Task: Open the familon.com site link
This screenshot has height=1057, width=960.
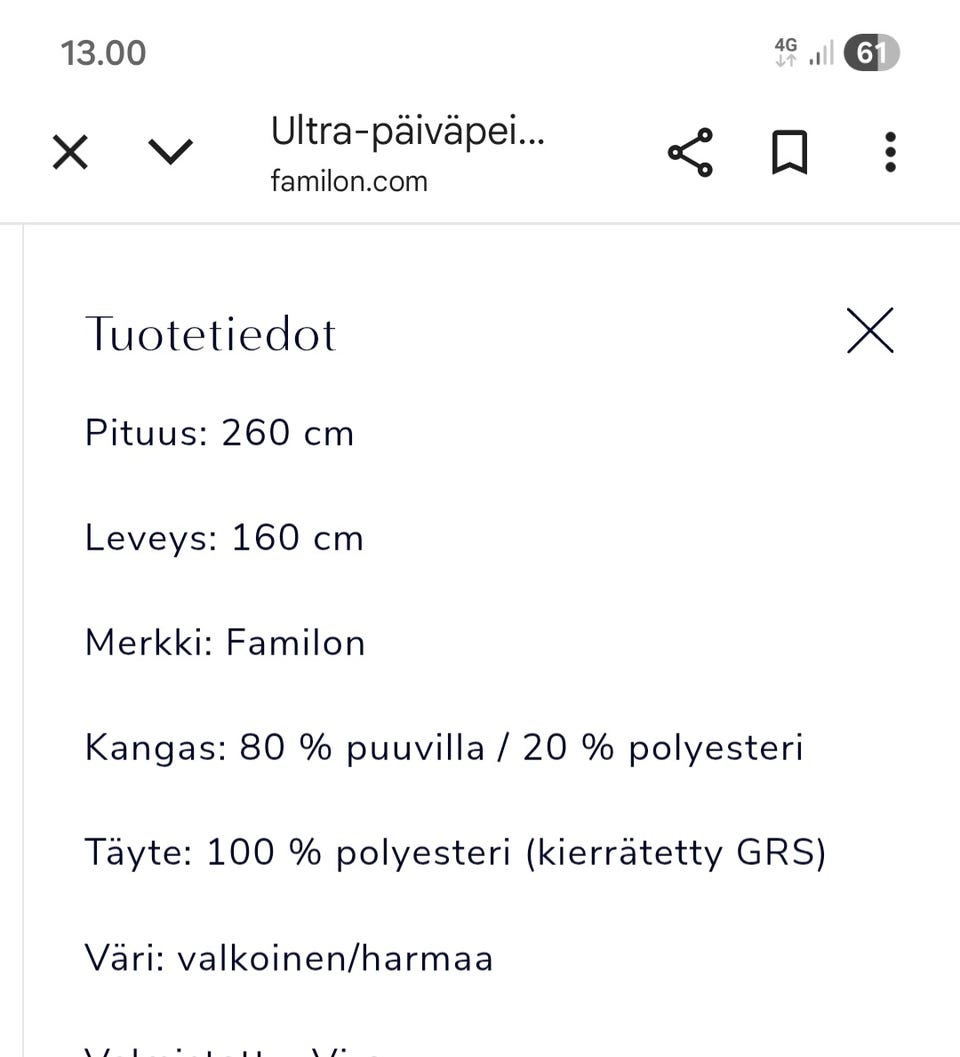Action: tap(348, 181)
